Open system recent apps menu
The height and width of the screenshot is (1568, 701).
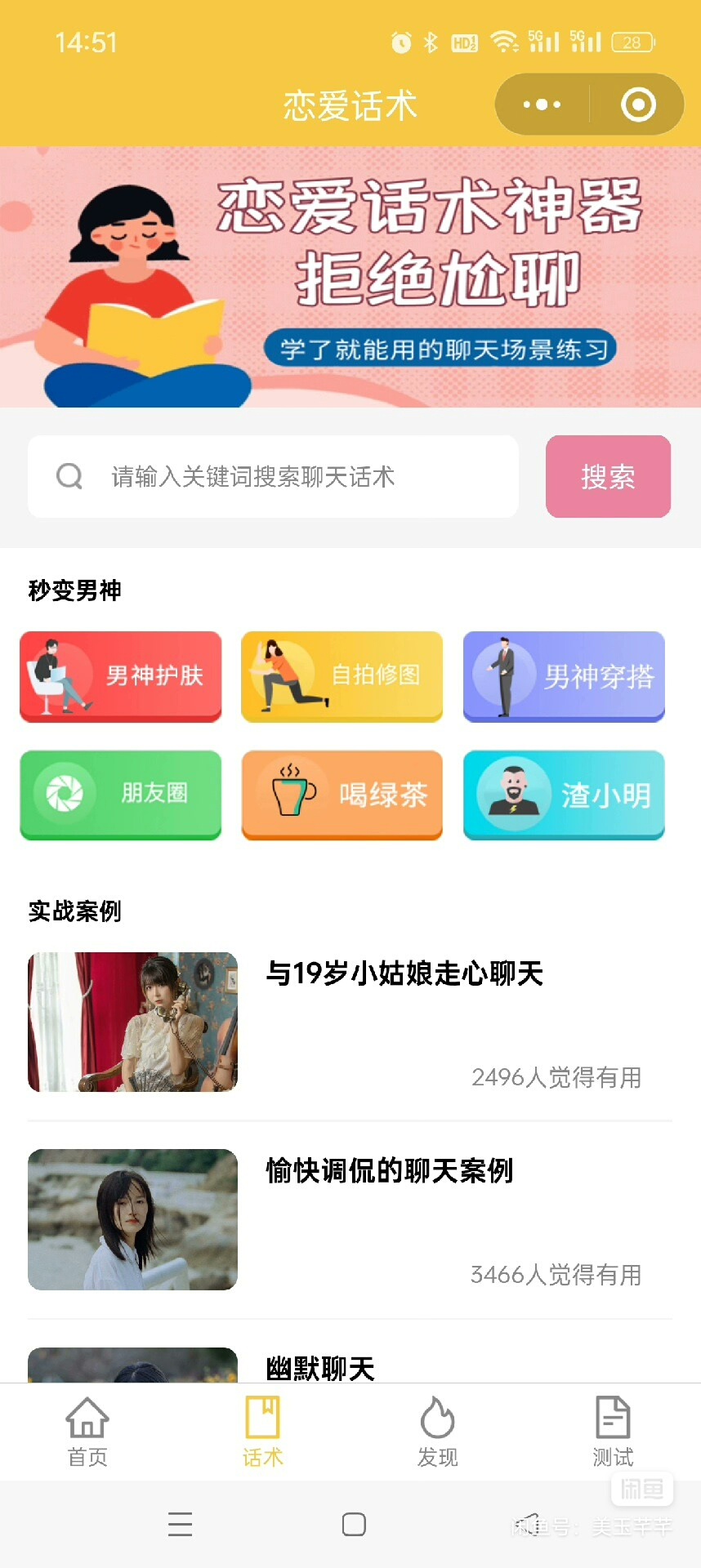point(180,1524)
